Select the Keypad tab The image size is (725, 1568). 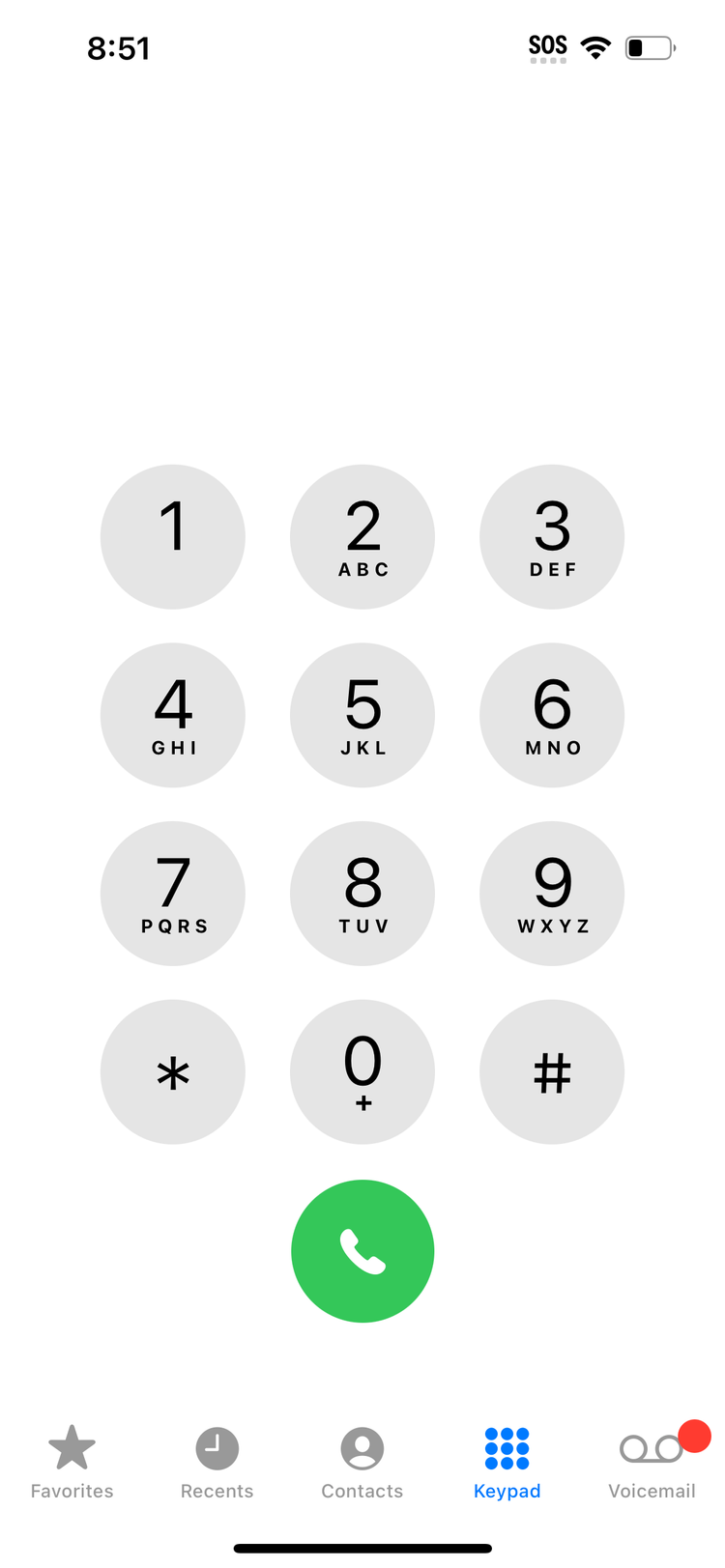(507, 1462)
